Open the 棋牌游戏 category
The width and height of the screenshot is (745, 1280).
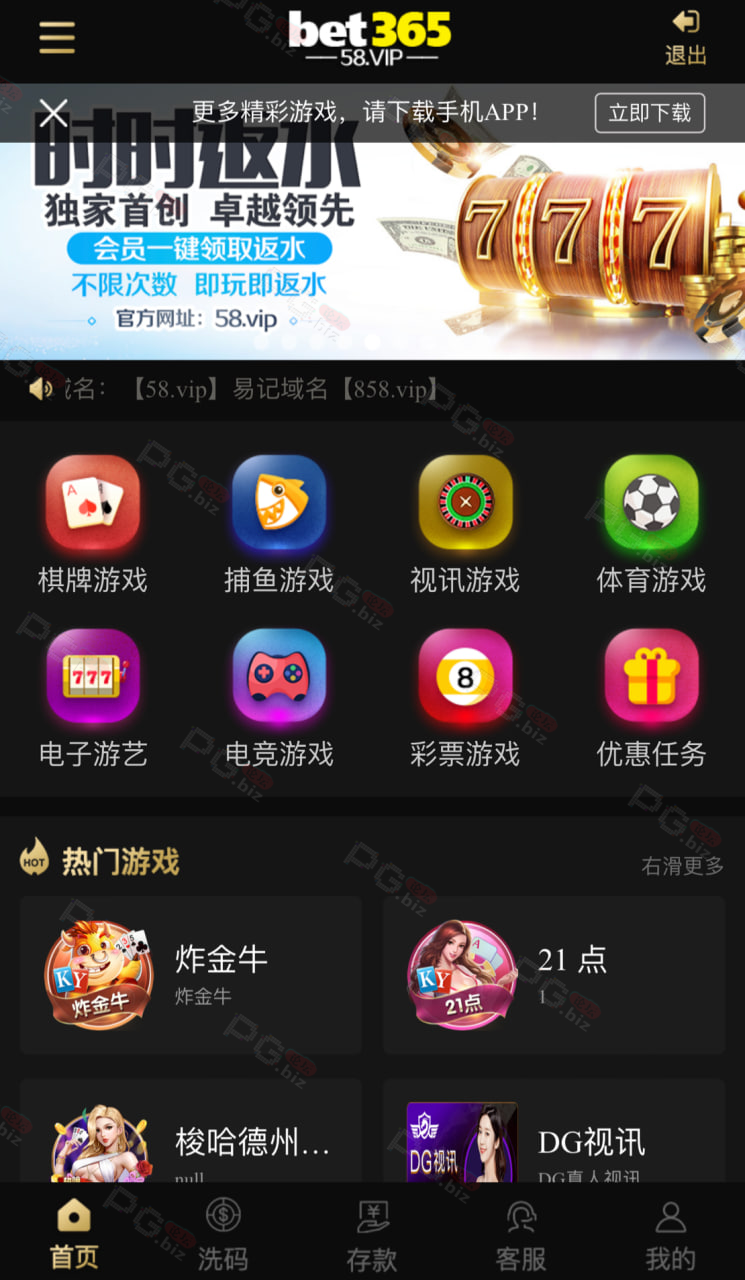point(93,524)
